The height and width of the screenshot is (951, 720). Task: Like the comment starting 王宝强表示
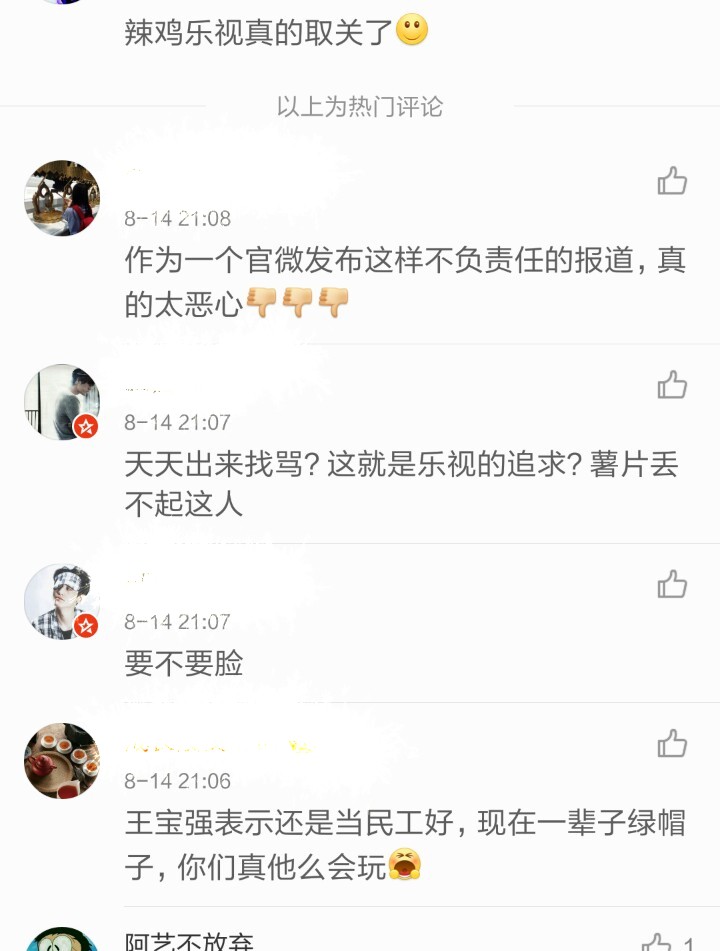pos(672,743)
